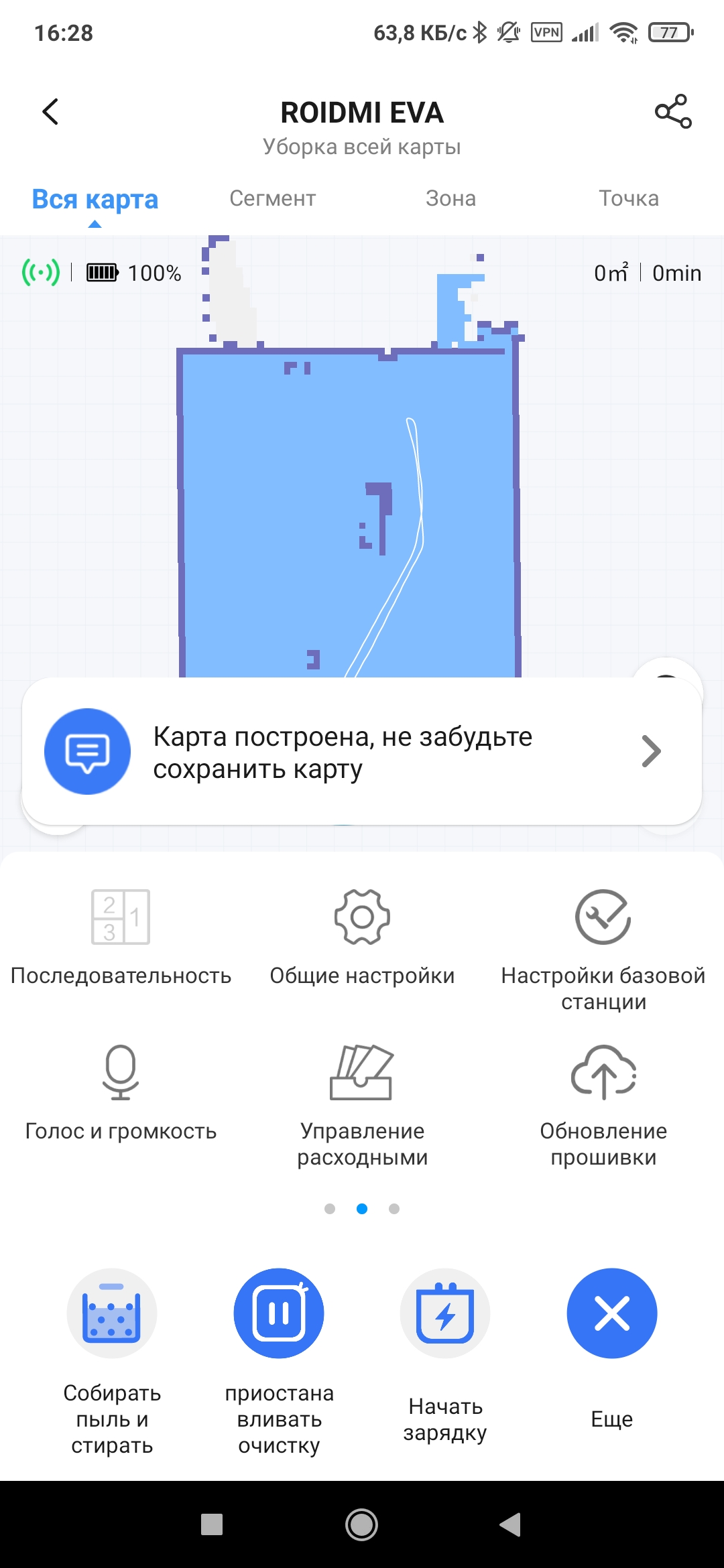Pause the cleaning
The height and width of the screenshot is (1568, 724).
279,1313
